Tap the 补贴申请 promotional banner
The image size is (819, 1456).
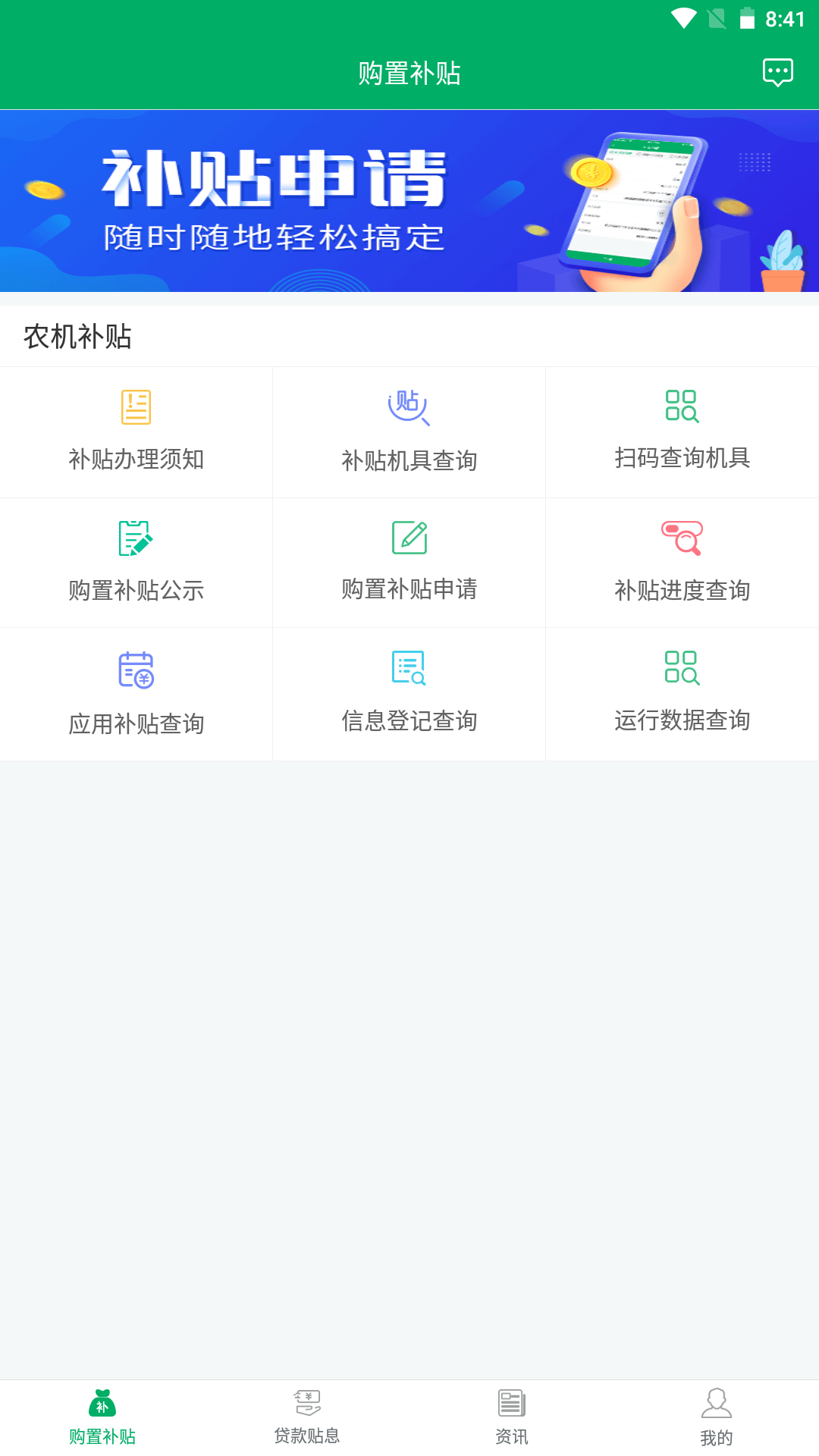tap(409, 199)
